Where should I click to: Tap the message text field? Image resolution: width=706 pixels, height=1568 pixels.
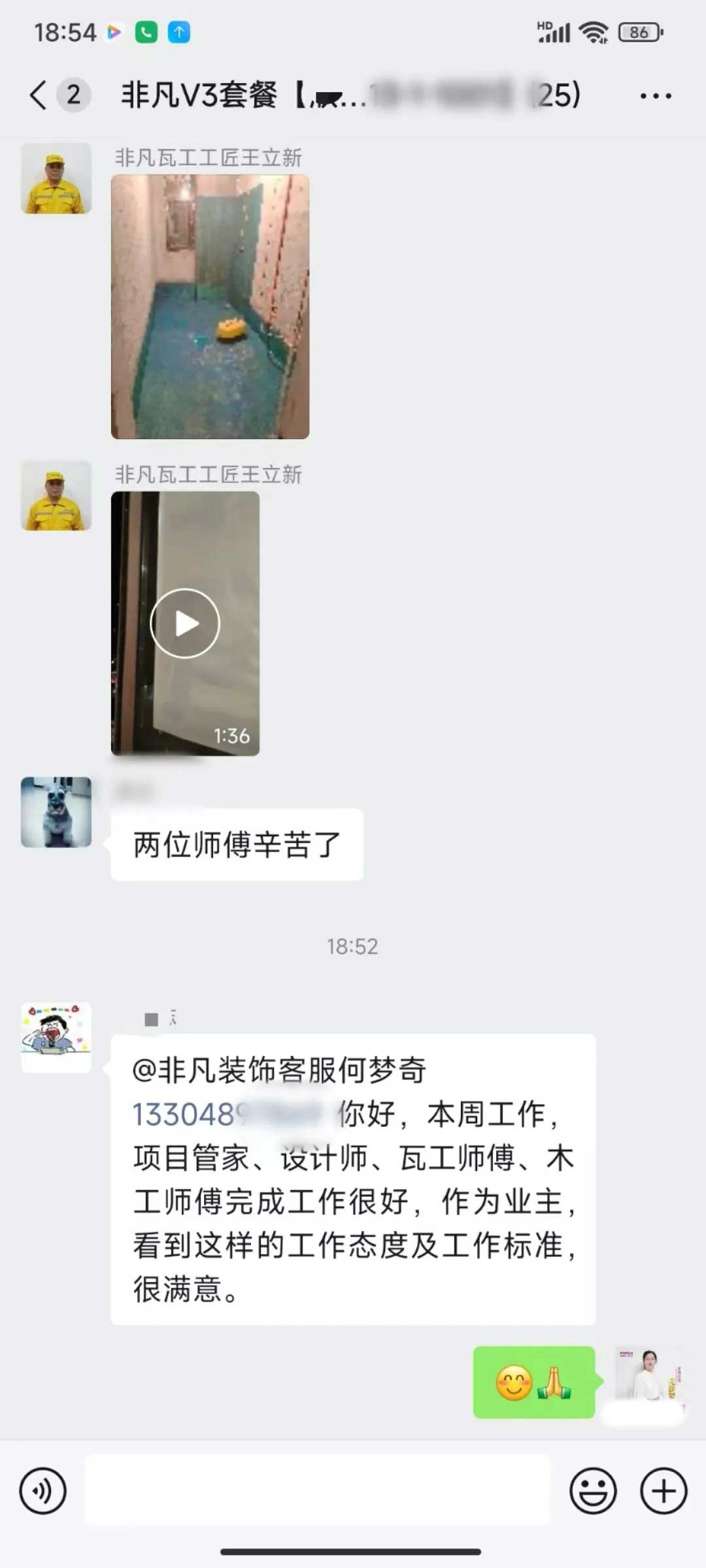tap(318, 1491)
